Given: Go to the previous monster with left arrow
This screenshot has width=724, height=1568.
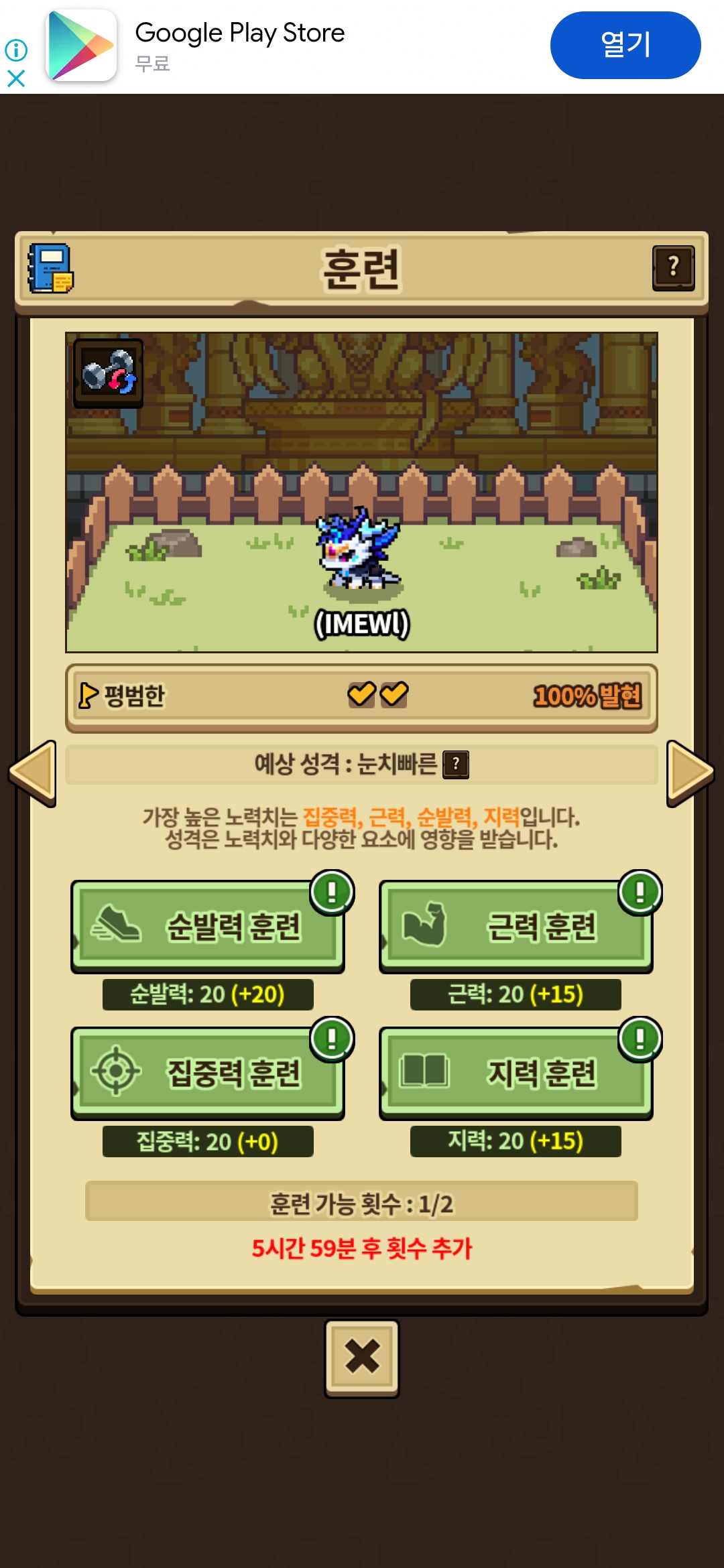Looking at the screenshot, I should point(33,773).
